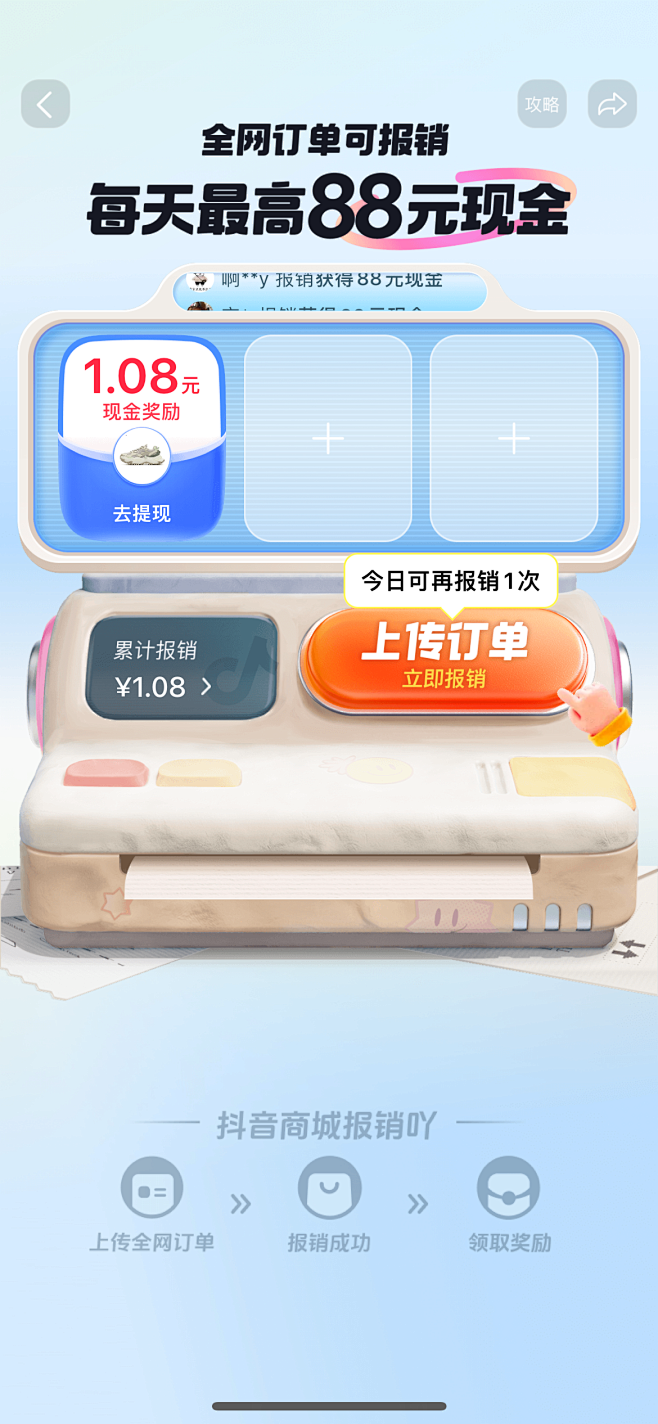Open the 攻略 guide
Image resolution: width=658 pixels, height=1424 pixels.
[x=542, y=104]
